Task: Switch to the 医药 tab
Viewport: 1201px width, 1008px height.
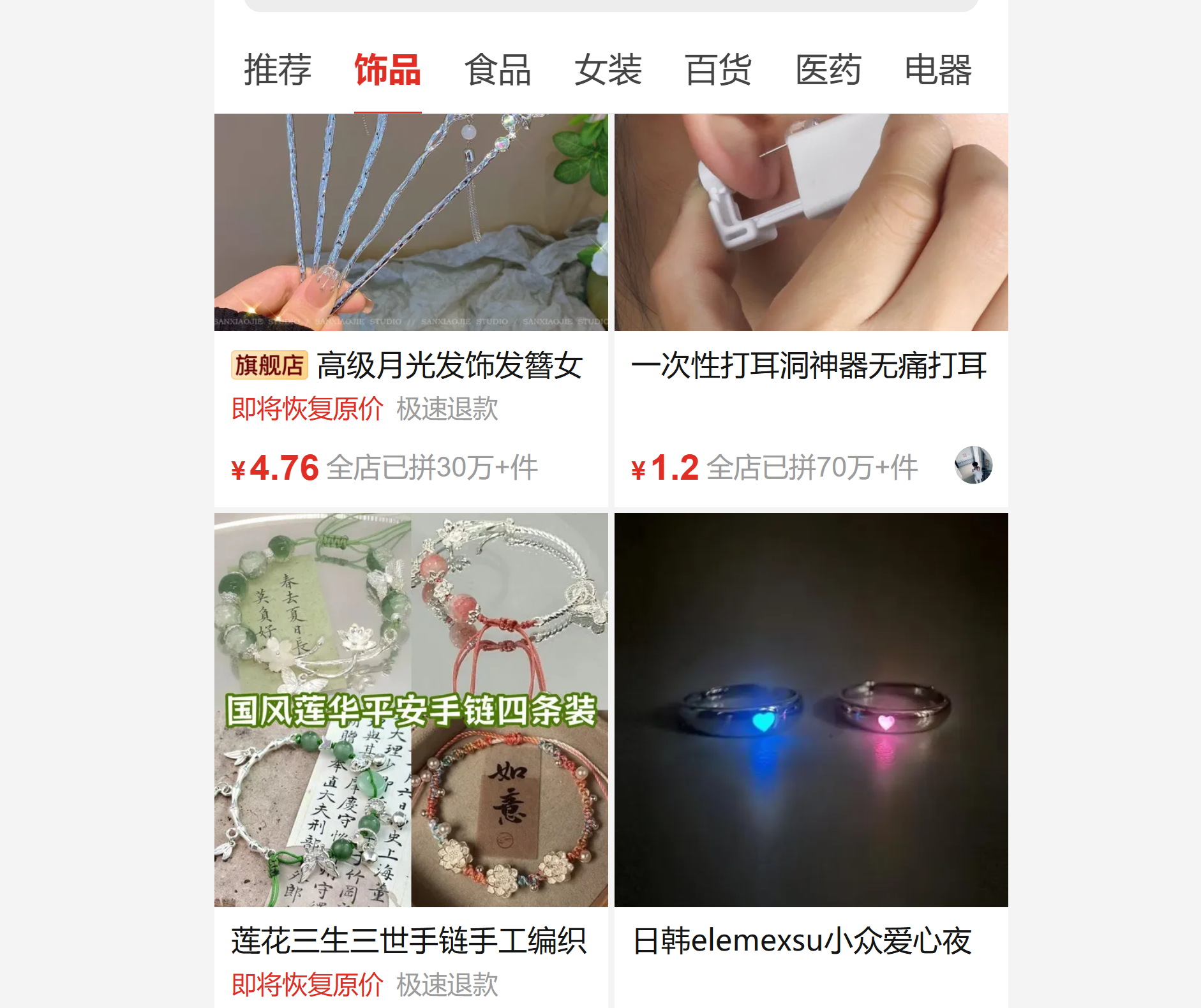Action: click(828, 70)
